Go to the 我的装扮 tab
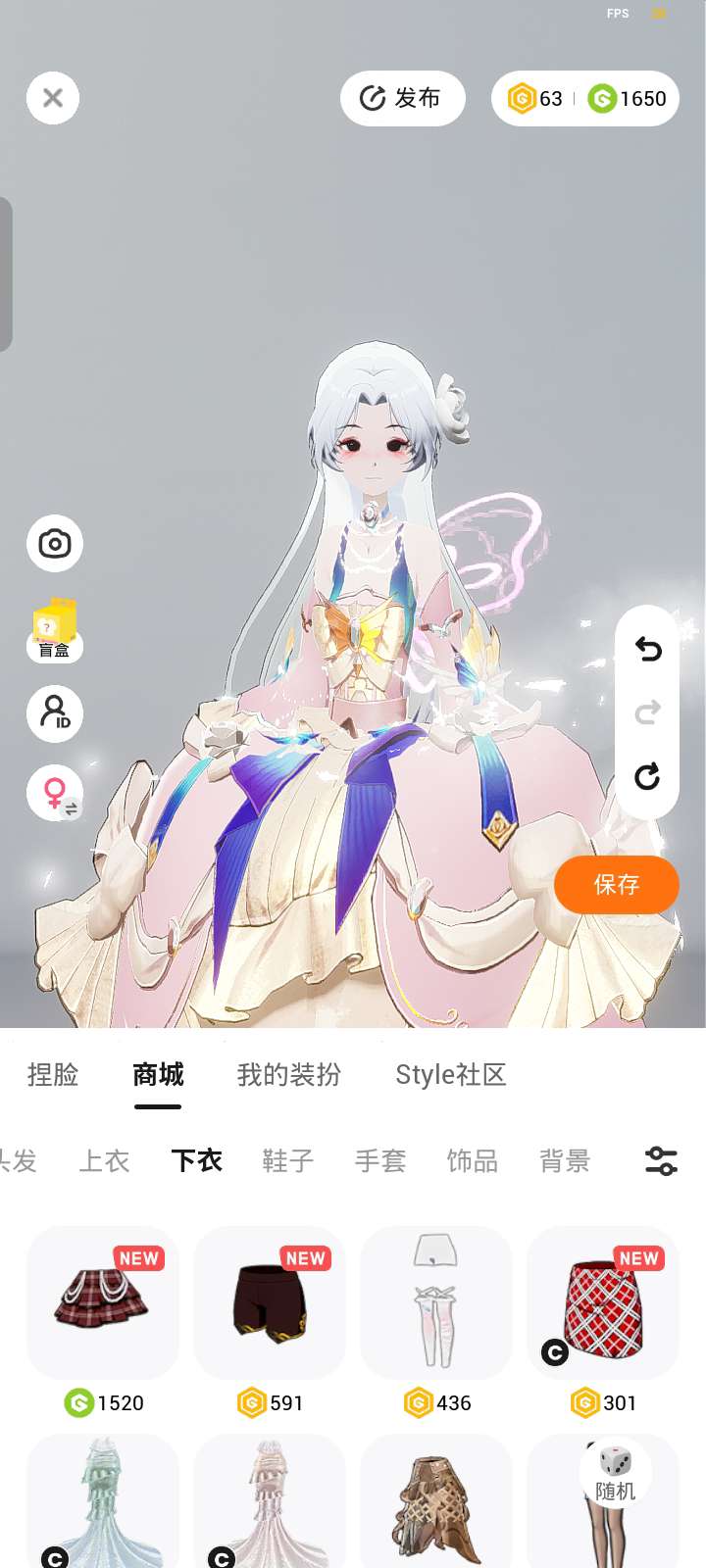Screen dimensions: 706x1568 pos(289,1075)
